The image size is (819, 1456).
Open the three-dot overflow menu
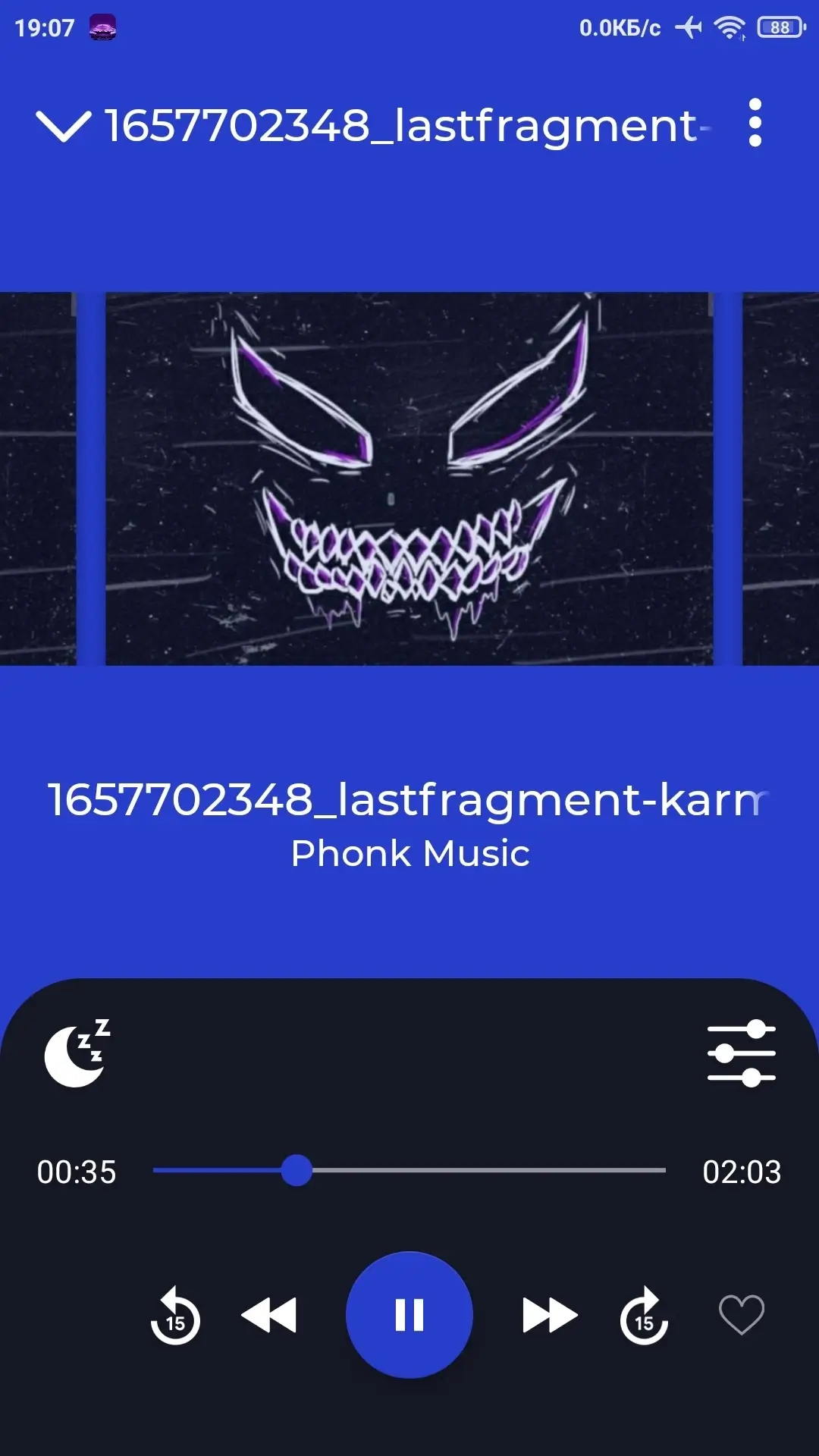(x=755, y=123)
